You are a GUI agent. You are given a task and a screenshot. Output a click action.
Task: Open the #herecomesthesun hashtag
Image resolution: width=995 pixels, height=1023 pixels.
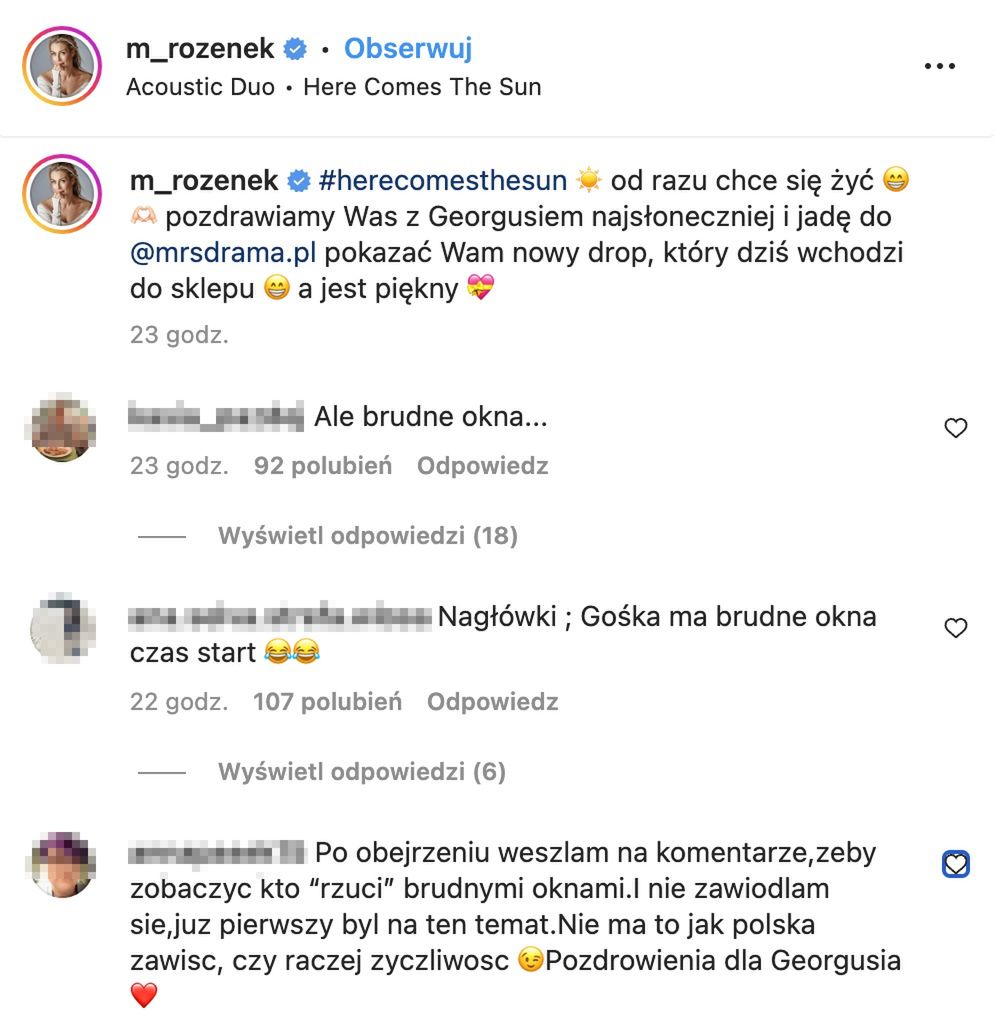(442, 181)
